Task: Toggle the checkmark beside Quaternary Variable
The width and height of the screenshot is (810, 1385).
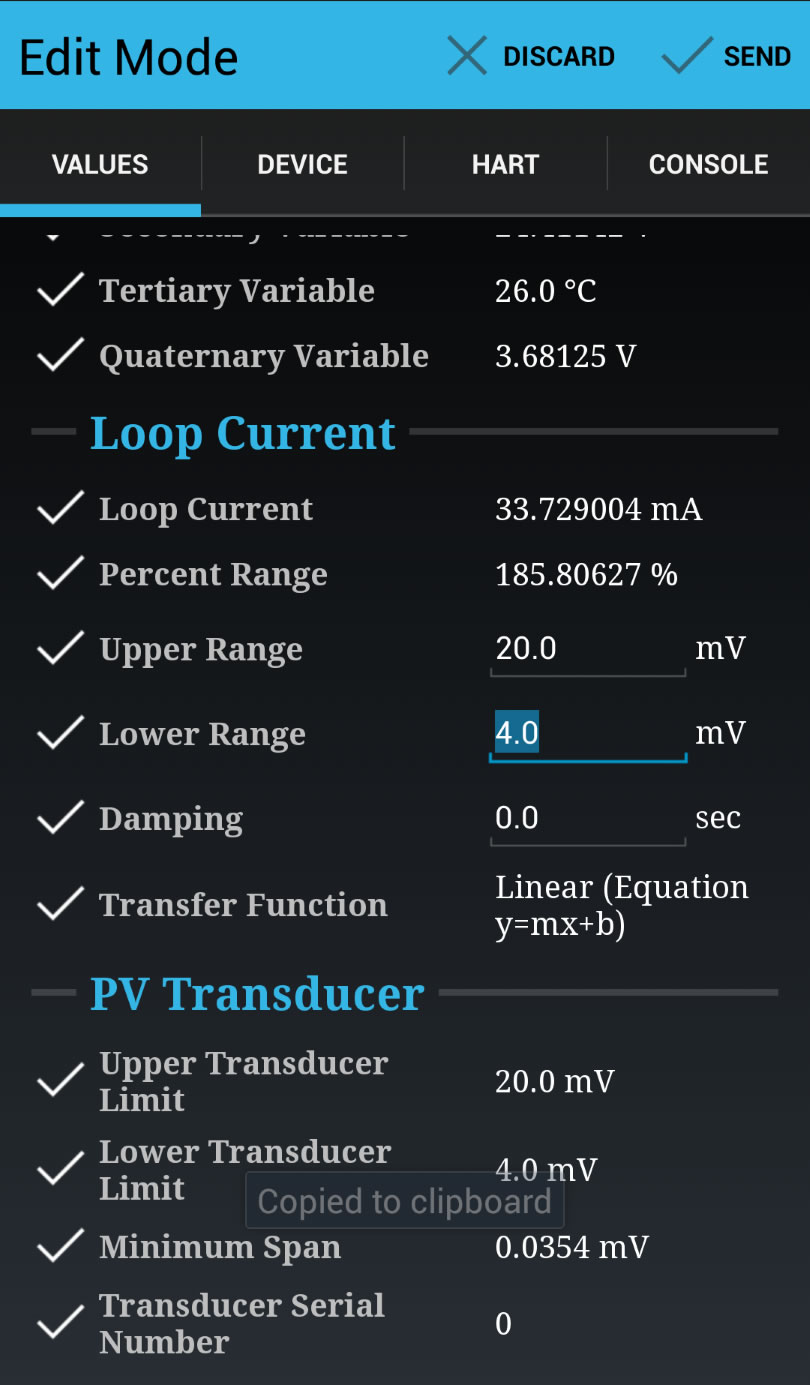Action: 60,356
